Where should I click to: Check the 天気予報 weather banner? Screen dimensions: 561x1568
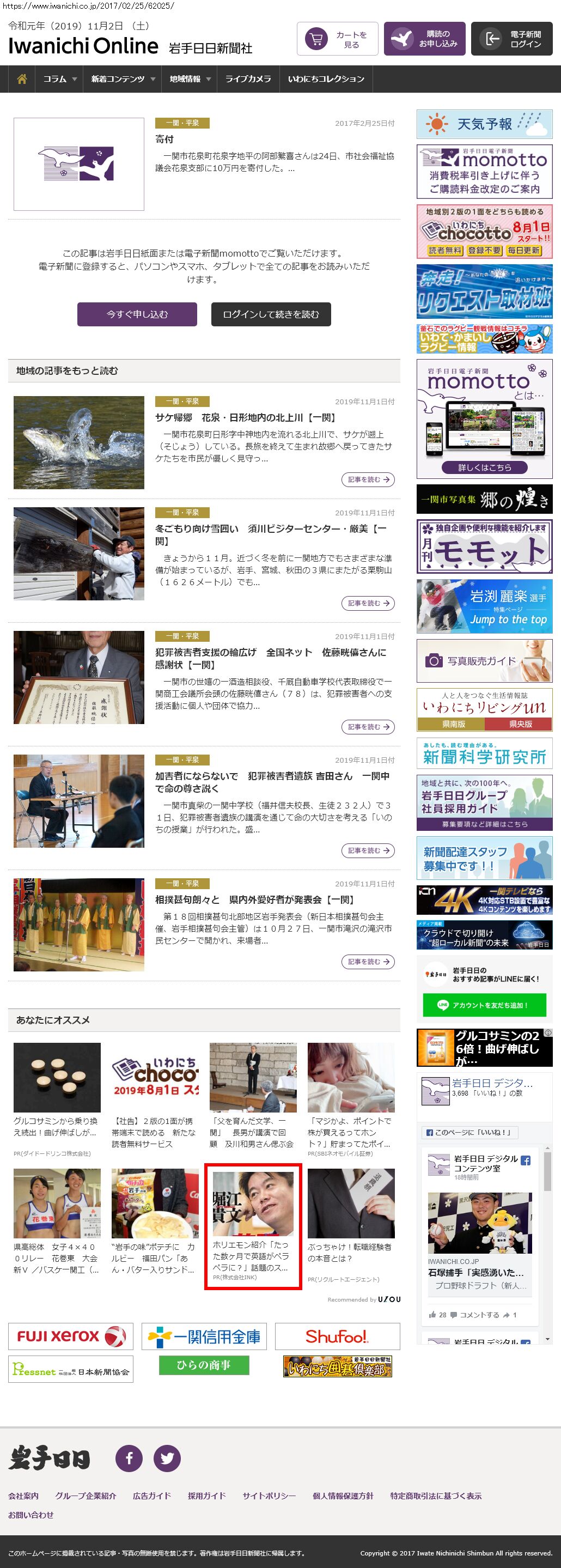click(484, 124)
